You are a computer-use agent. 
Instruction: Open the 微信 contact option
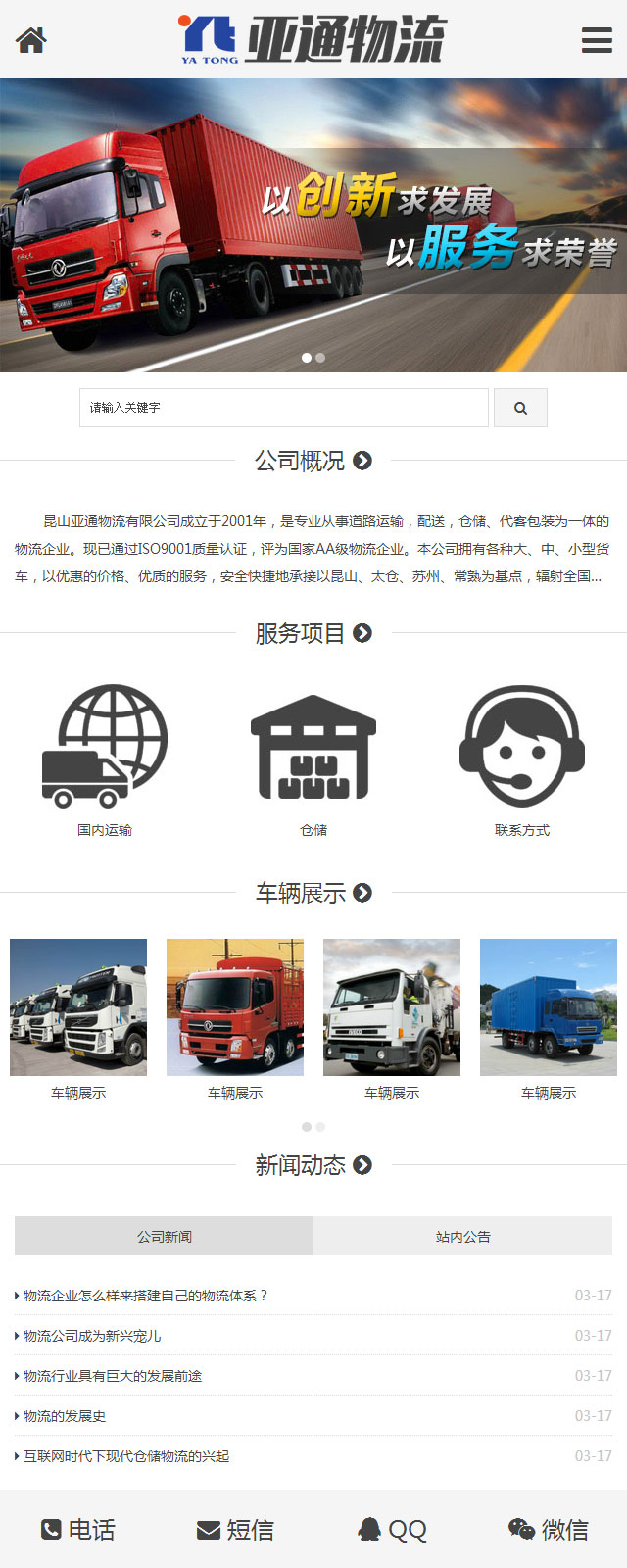(549, 1530)
